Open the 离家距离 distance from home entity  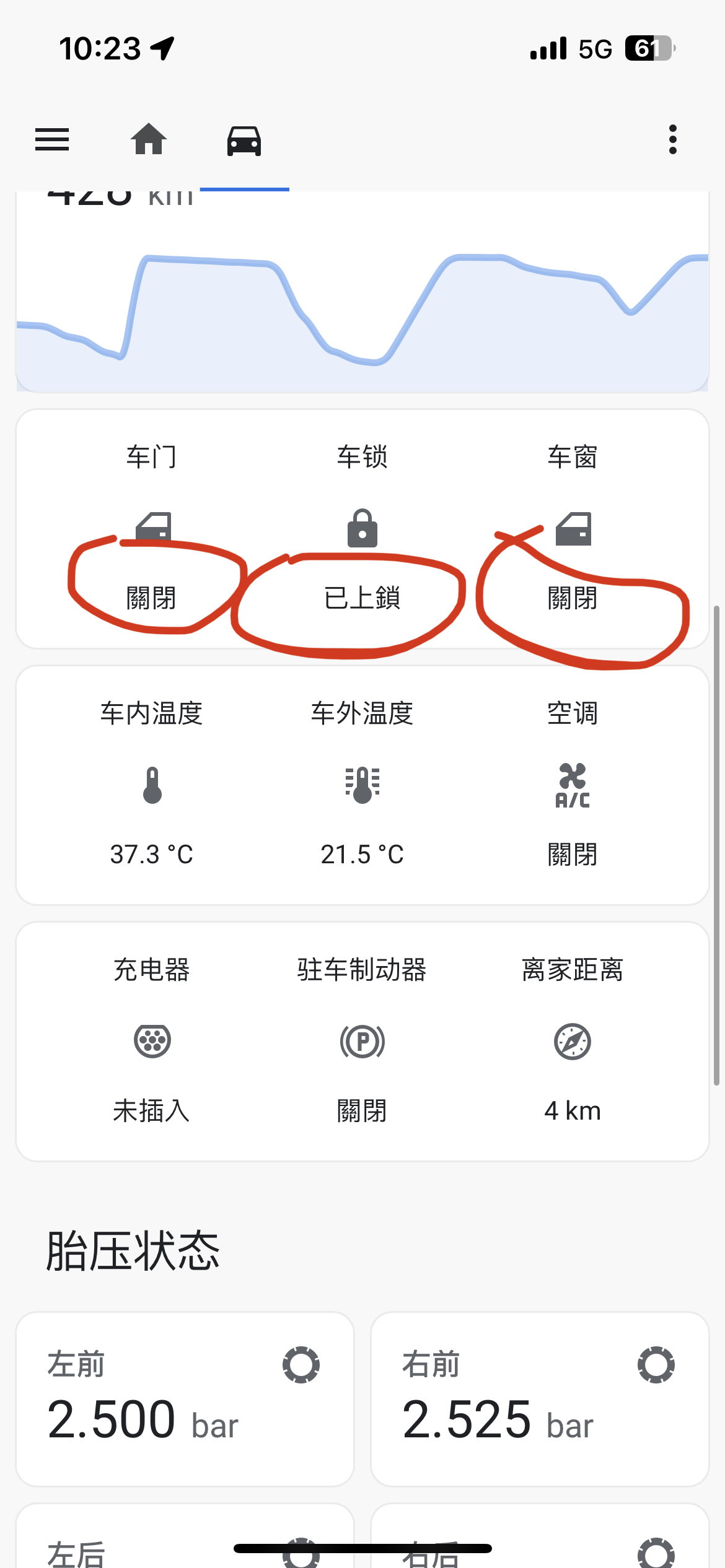tap(573, 1041)
